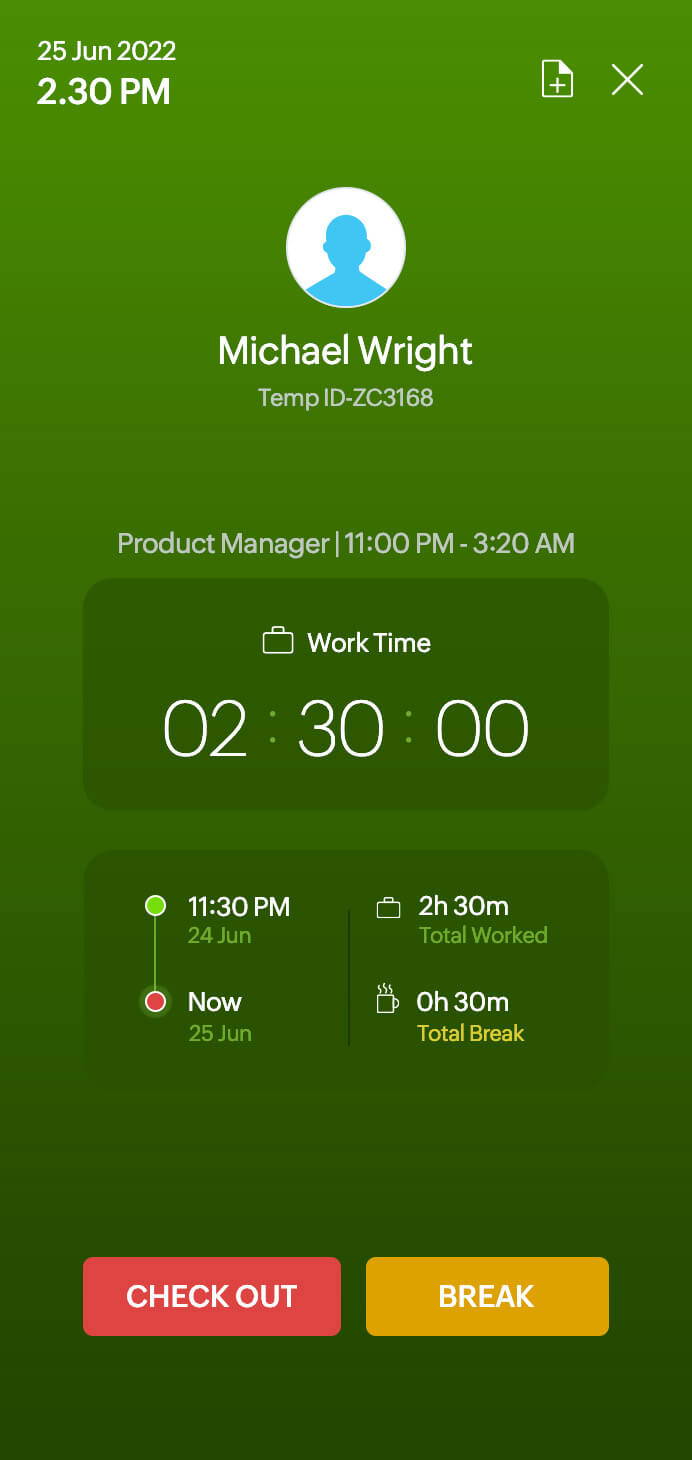This screenshot has width=692, height=1460.
Task: Start a break with the BREAK button
Action: point(487,1296)
